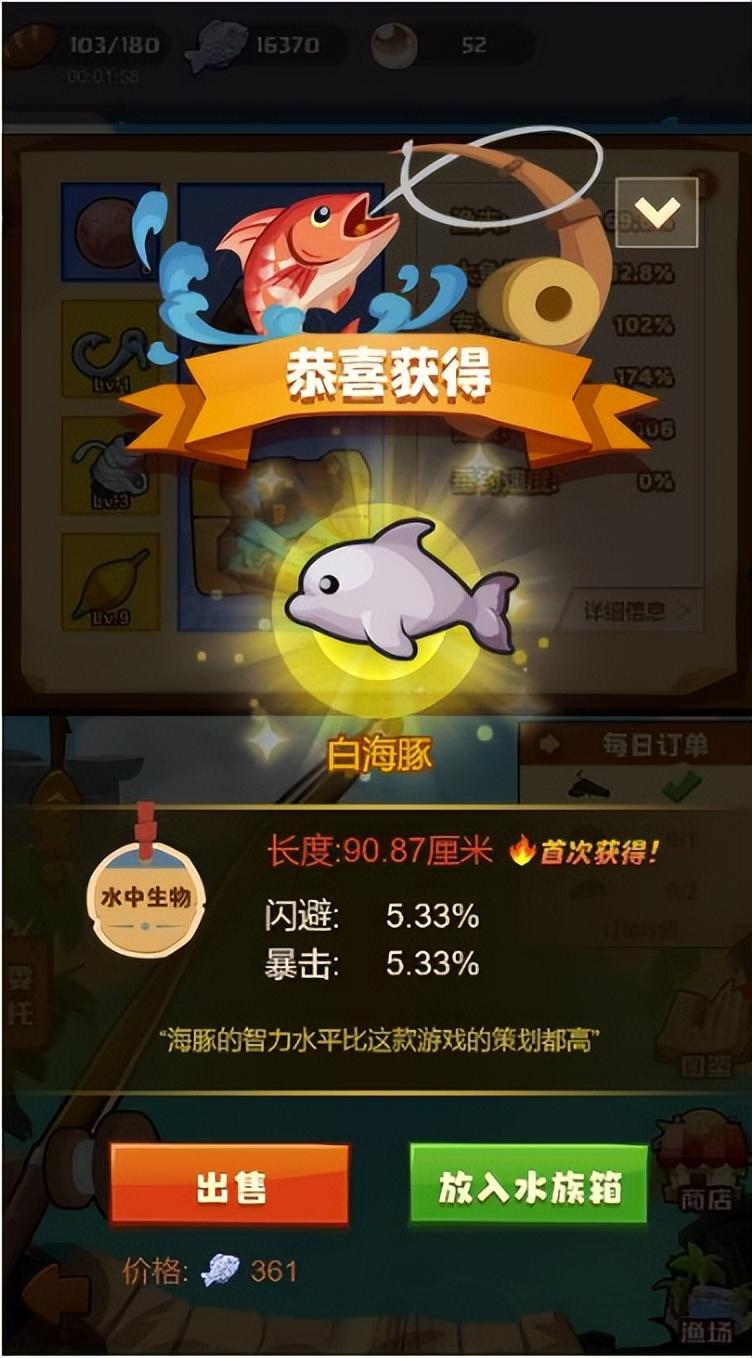Sell the white dolphin with 出售
This screenshot has width=752, height=1358.
tap(229, 1186)
